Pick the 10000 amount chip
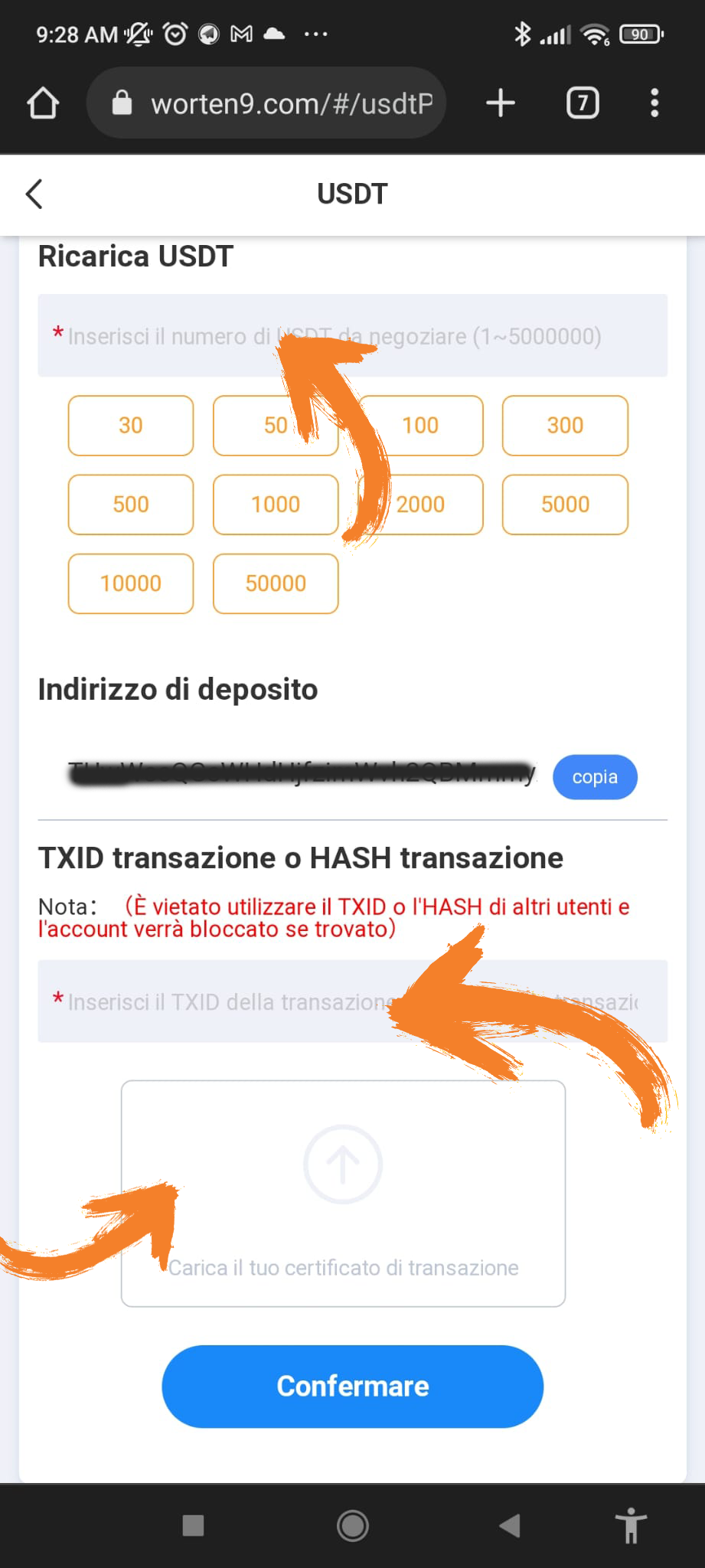 tap(131, 583)
